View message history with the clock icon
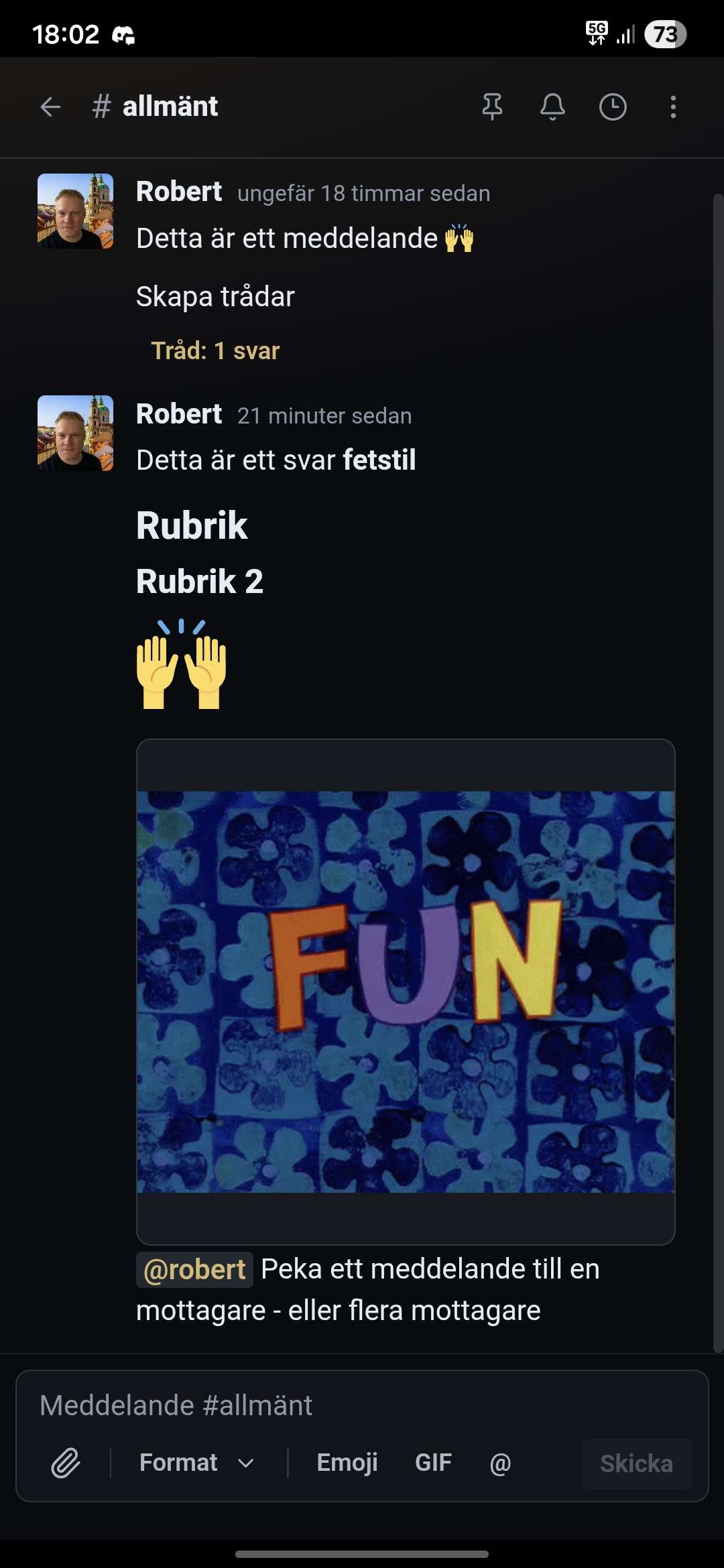 [x=613, y=107]
